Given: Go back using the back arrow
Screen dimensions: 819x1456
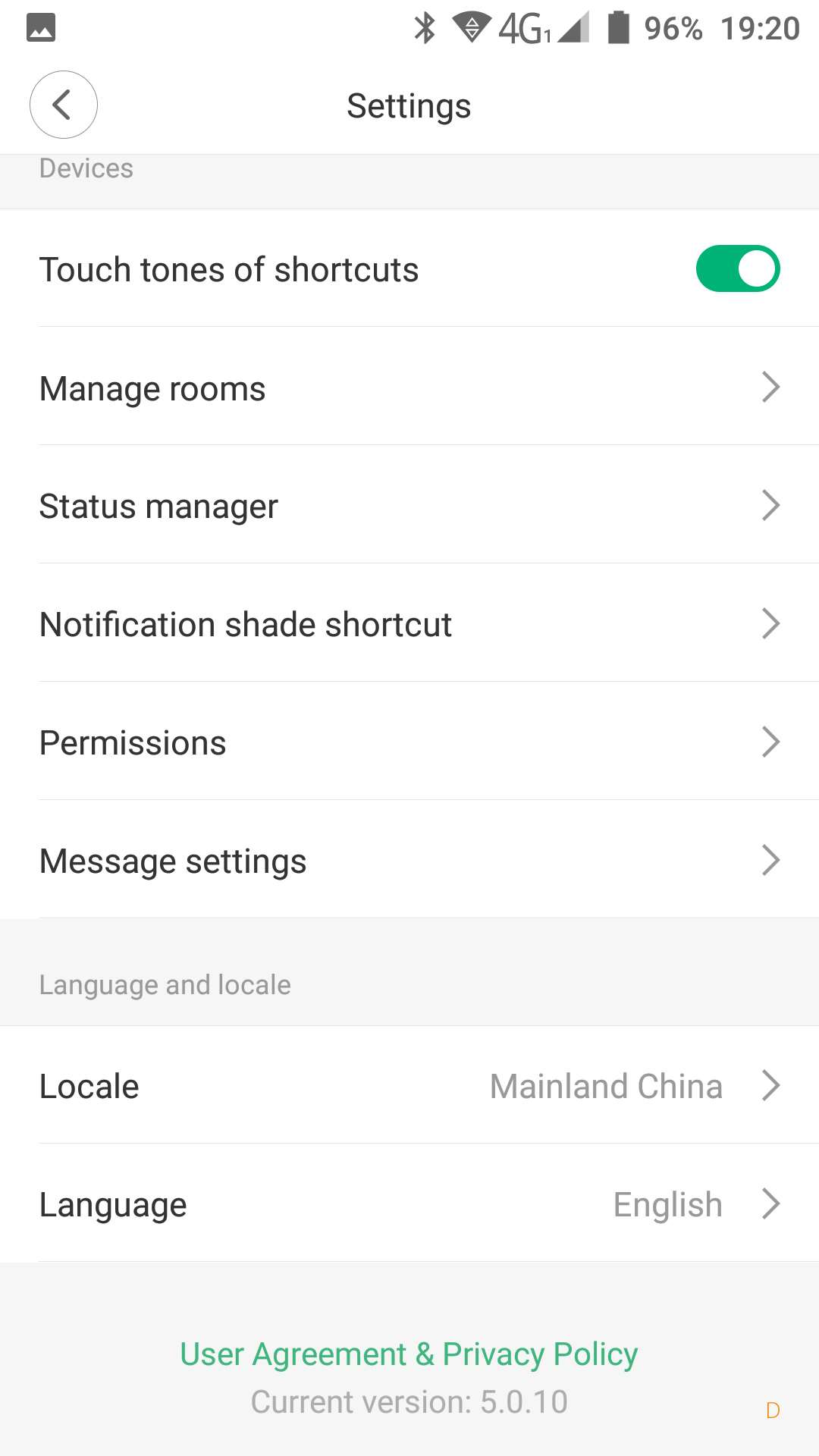Looking at the screenshot, I should click(x=63, y=105).
